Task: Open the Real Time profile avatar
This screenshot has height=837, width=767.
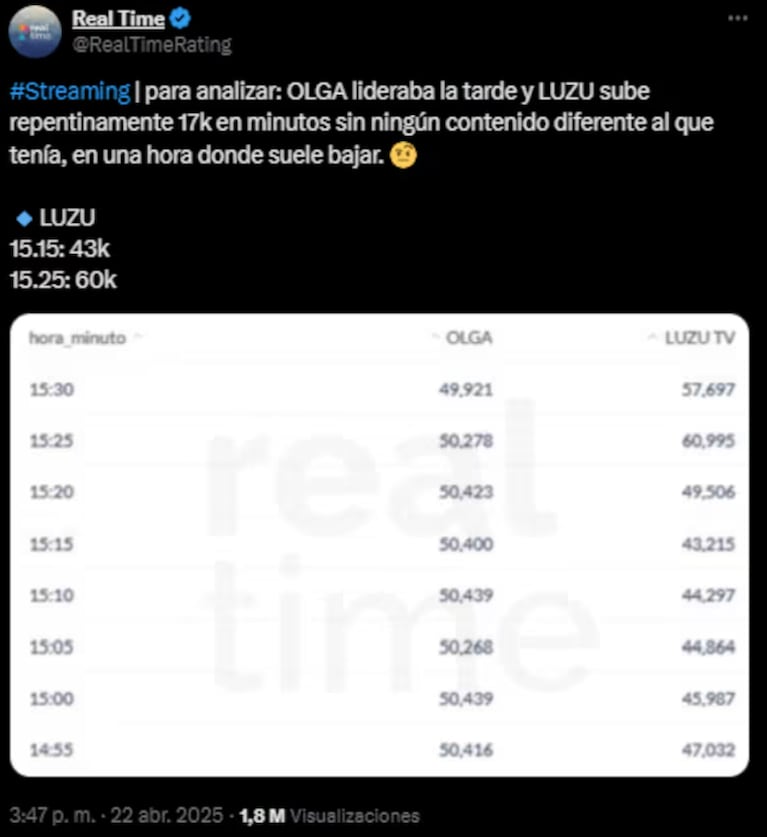Action: pos(34,32)
